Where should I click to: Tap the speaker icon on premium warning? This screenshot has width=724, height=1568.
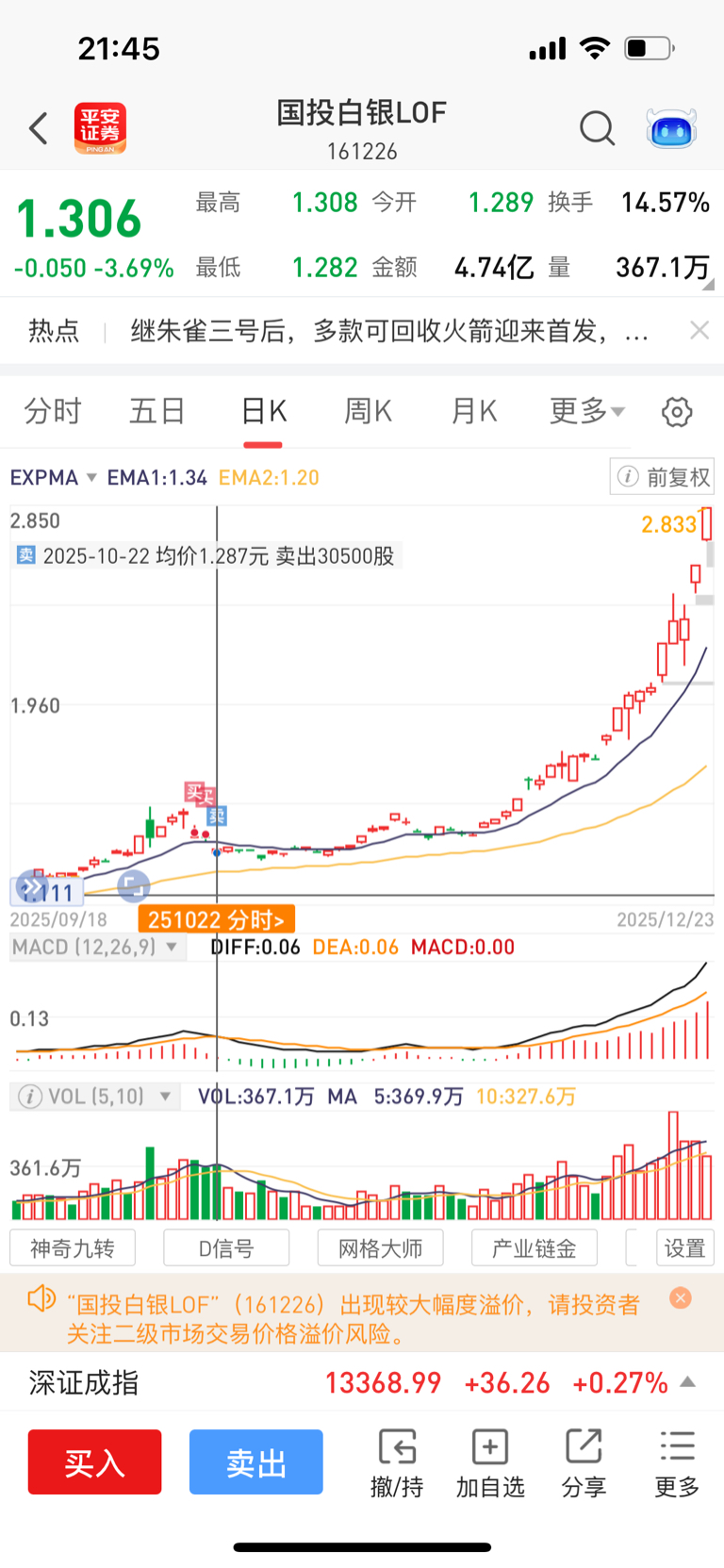click(x=40, y=1298)
